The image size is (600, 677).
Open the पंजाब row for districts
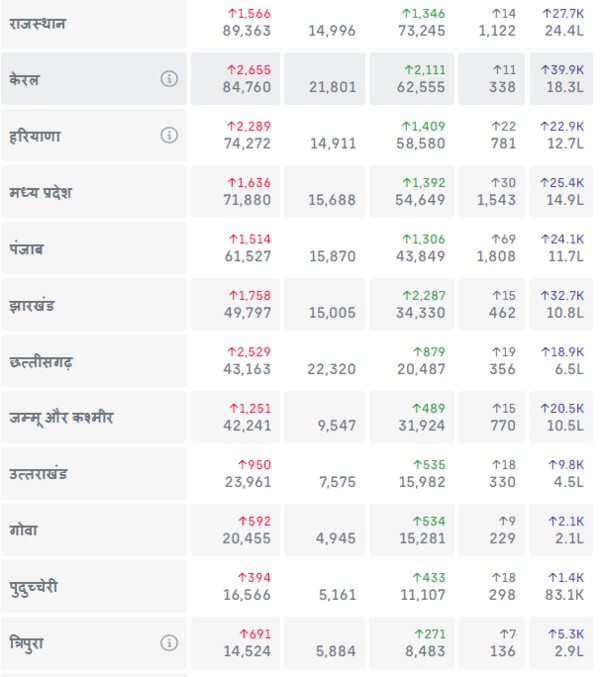[26, 248]
